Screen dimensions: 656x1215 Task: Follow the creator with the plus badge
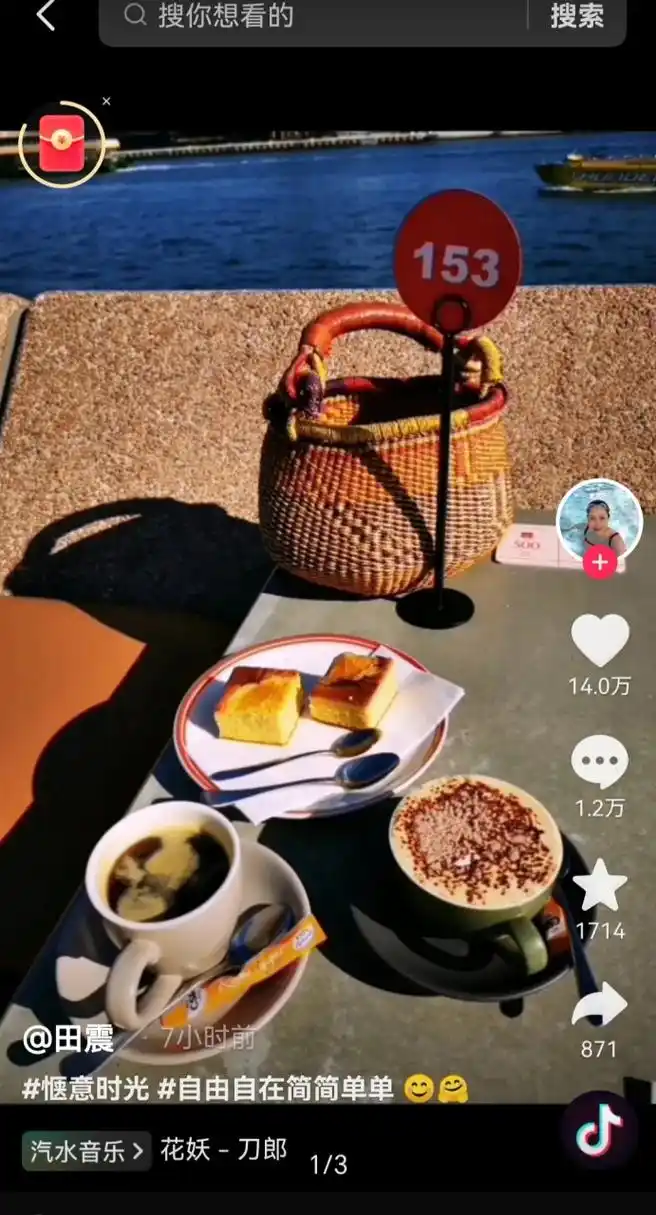point(599,563)
